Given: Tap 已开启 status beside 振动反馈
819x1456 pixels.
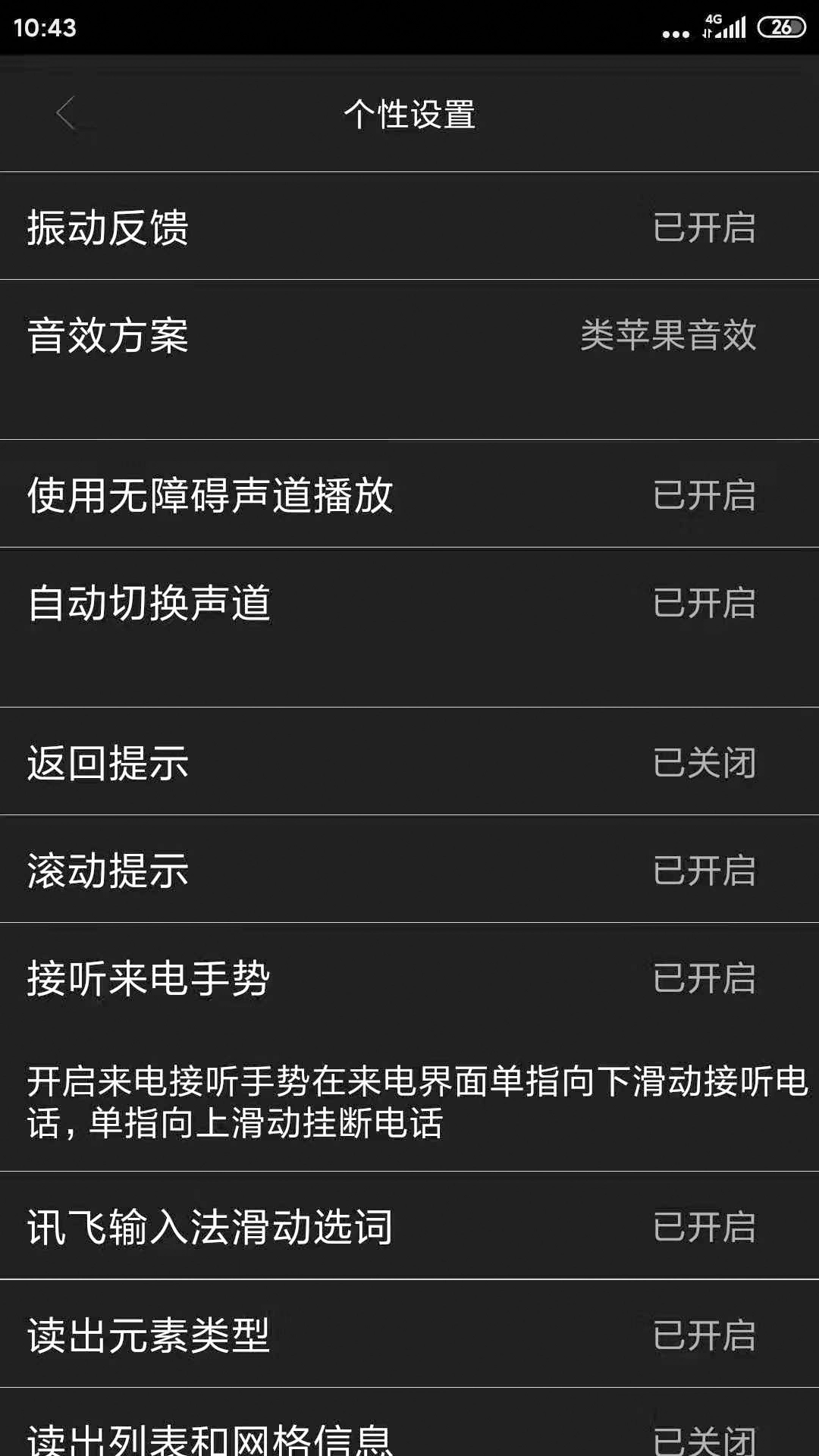Looking at the screenshot, I should coord(704,227).
